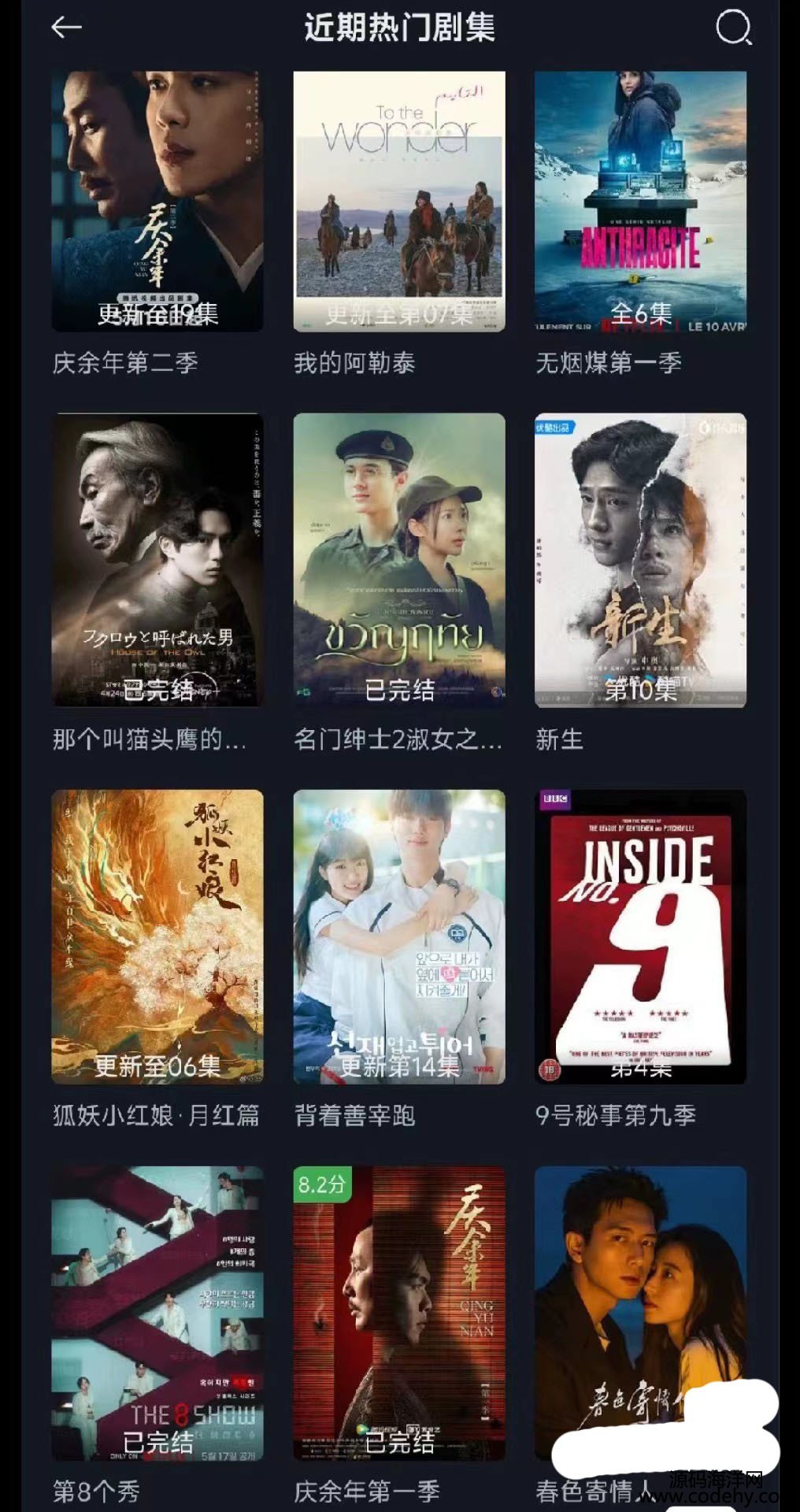800x1512 pixels.
Task: Open the 庆余年第二季 poster
Action: pyautogui.click(x=157, y=202)
